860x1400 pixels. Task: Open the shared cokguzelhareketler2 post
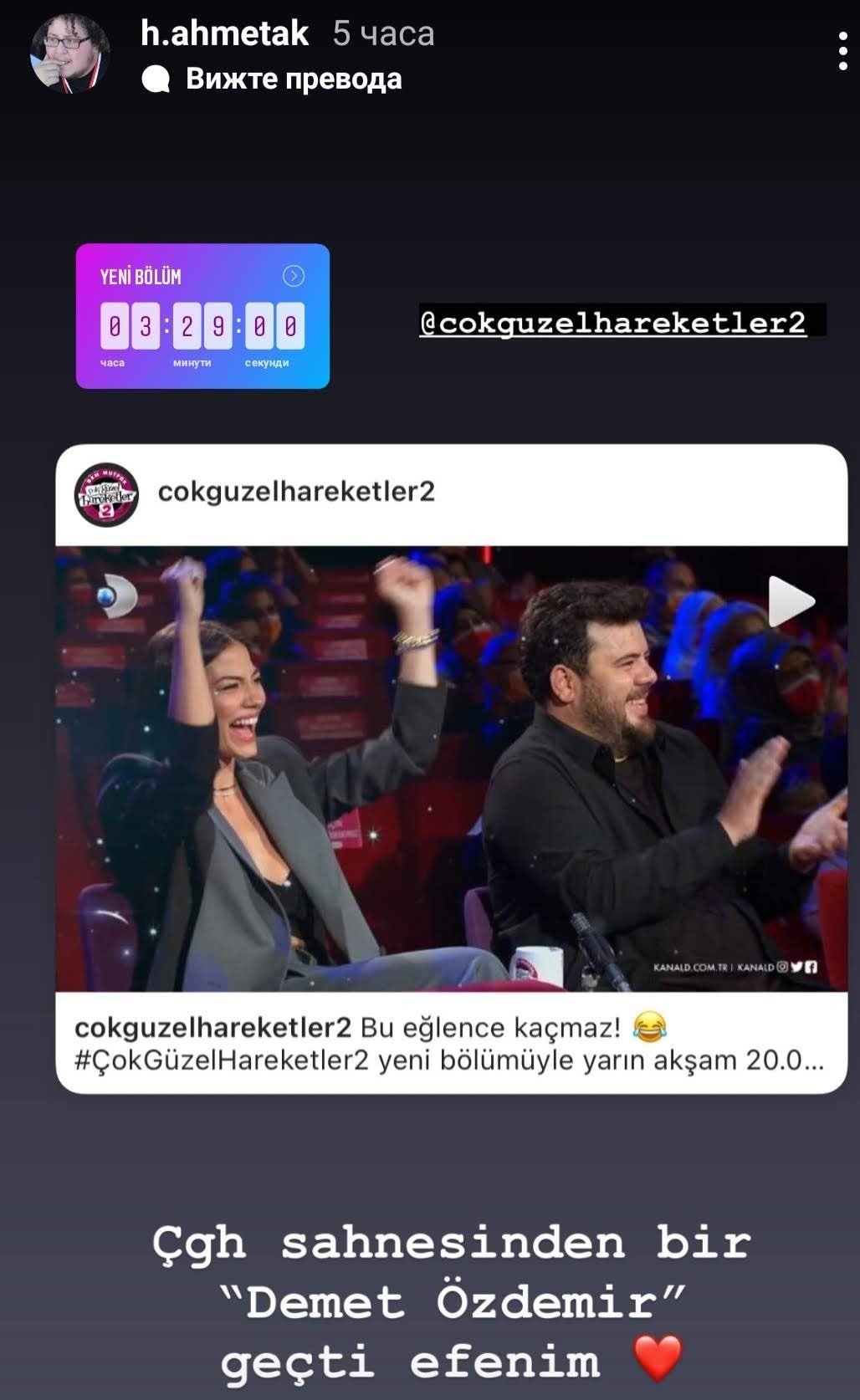[x=451, y=768]
